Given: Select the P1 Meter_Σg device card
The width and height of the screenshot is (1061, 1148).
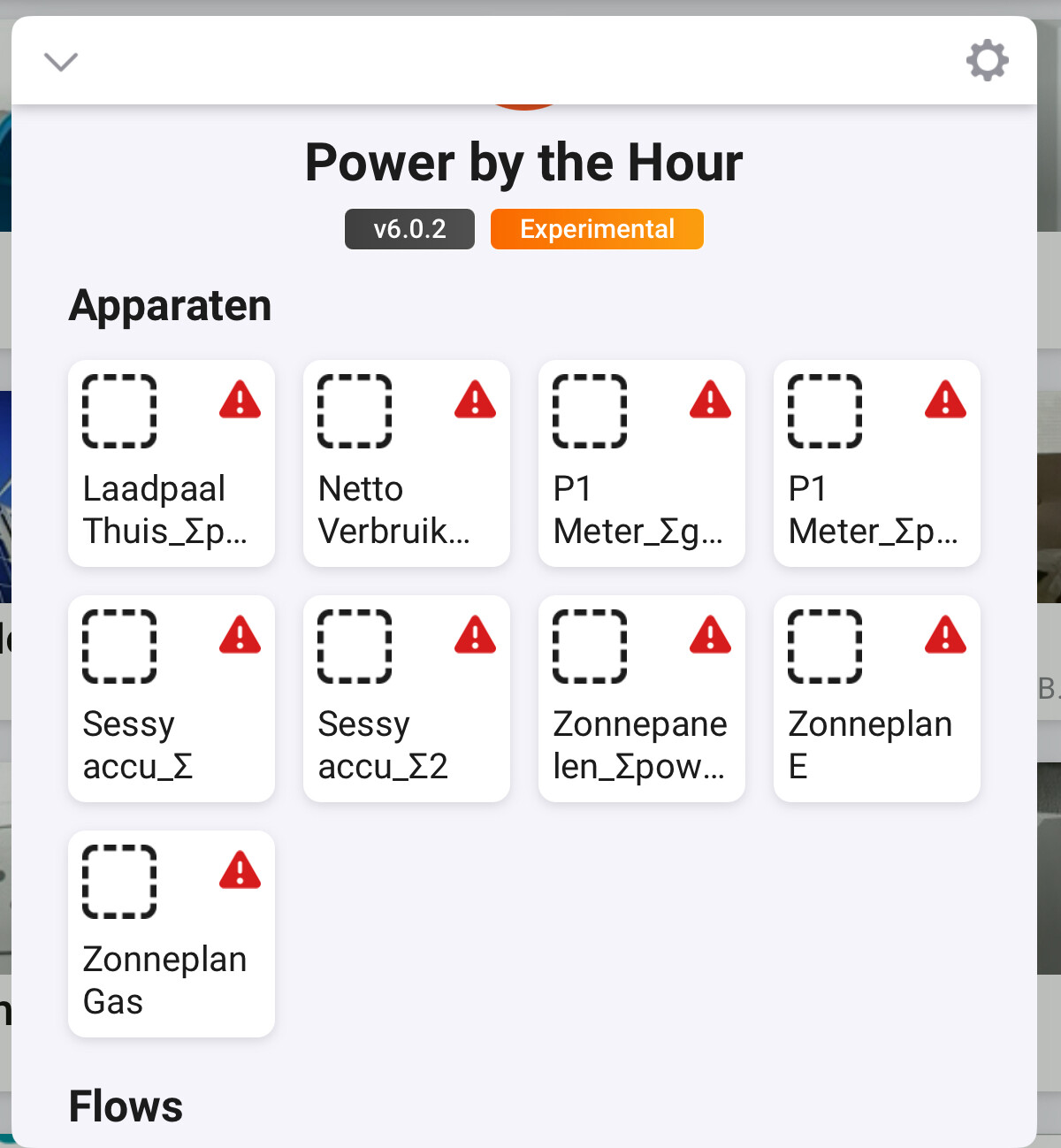Looking at the screenshot, I should coord(642,463).
